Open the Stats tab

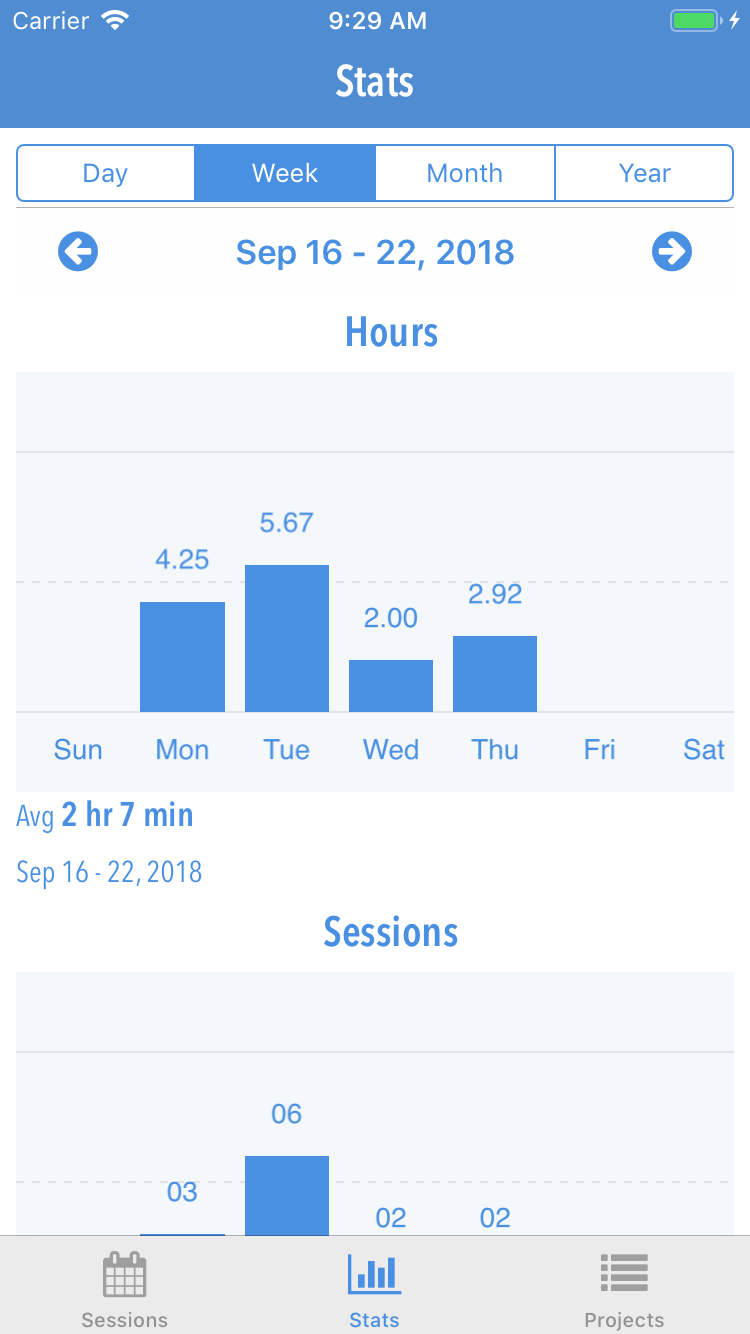[375, 1288]
